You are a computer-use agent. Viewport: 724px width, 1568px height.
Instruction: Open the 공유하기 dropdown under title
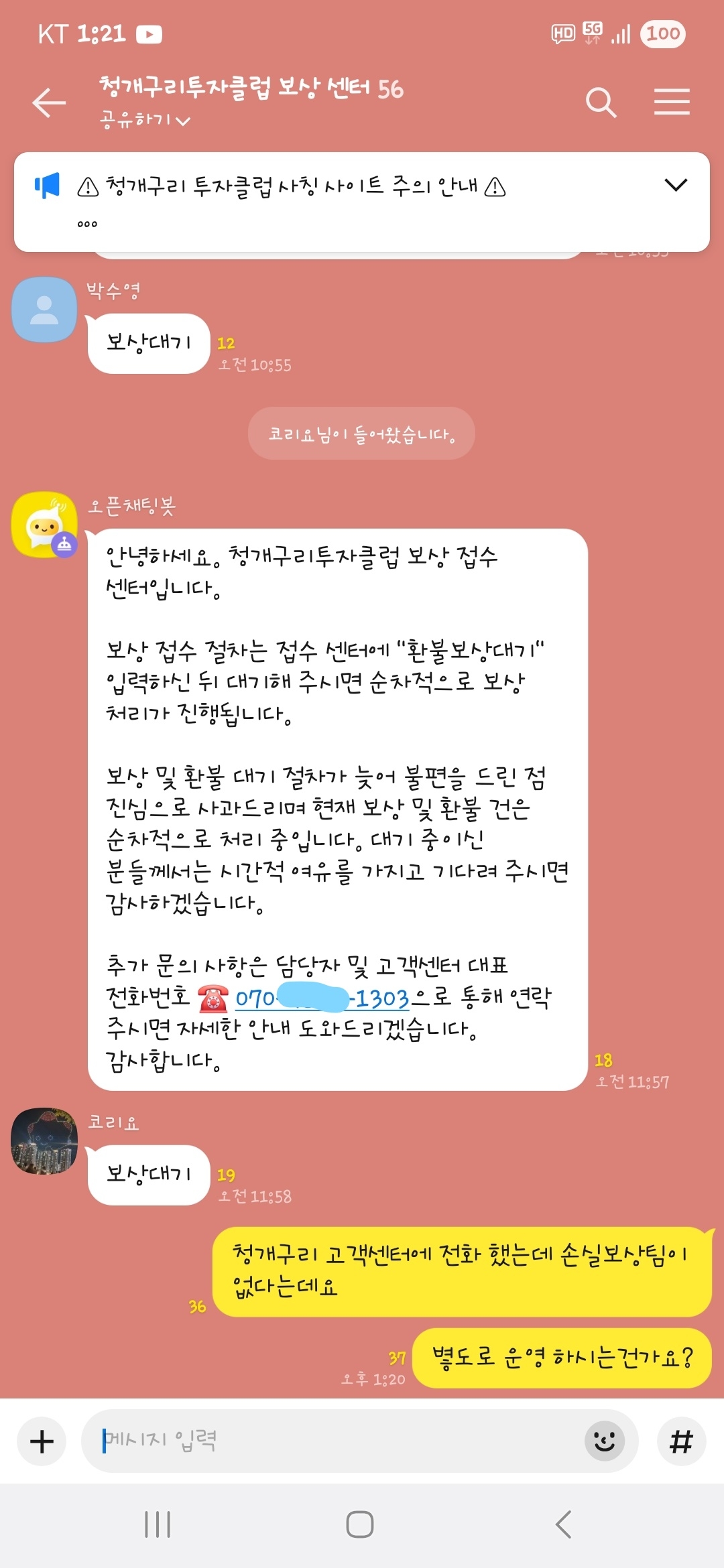145,120
